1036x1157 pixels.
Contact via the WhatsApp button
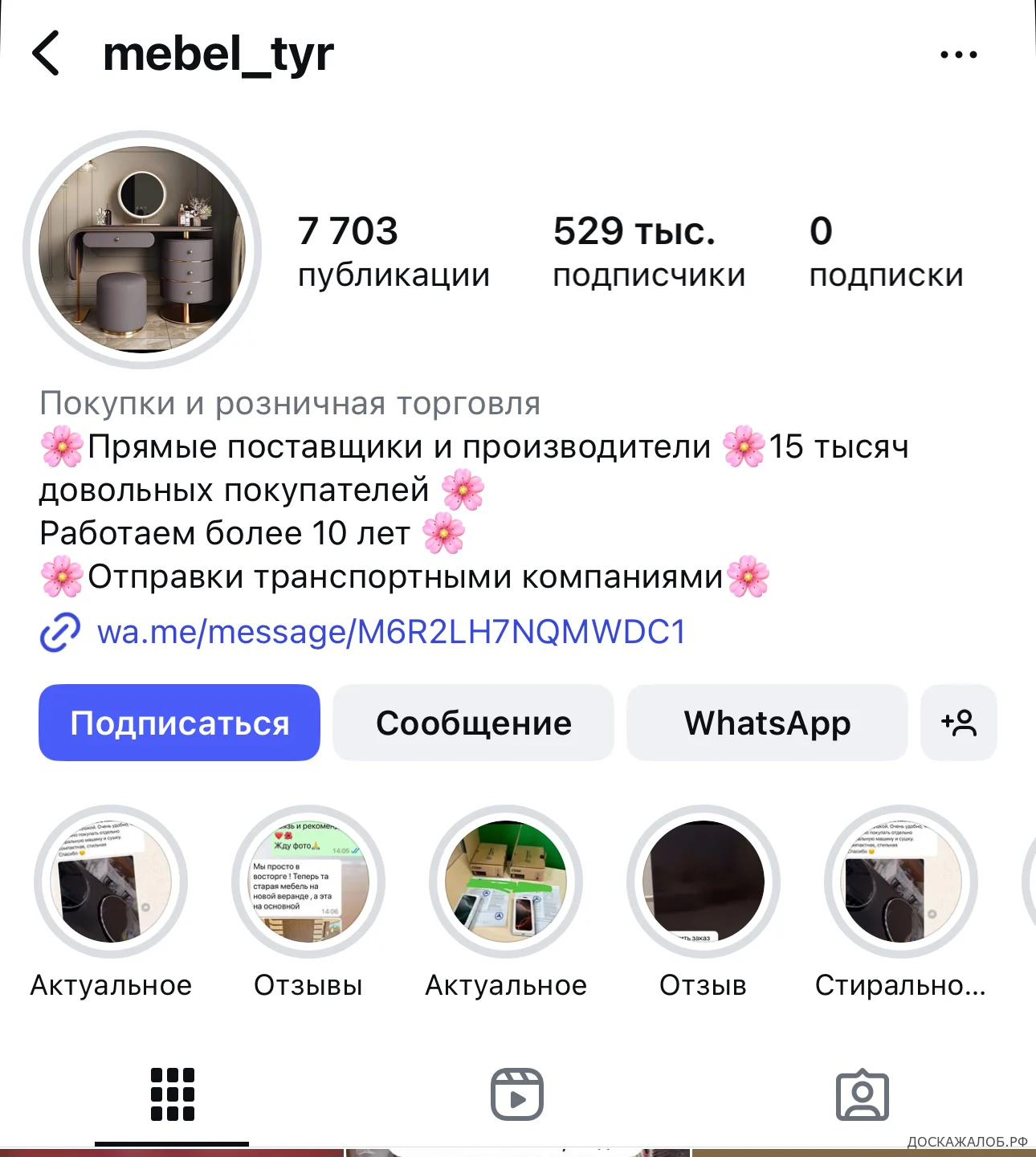click(767, 723)
